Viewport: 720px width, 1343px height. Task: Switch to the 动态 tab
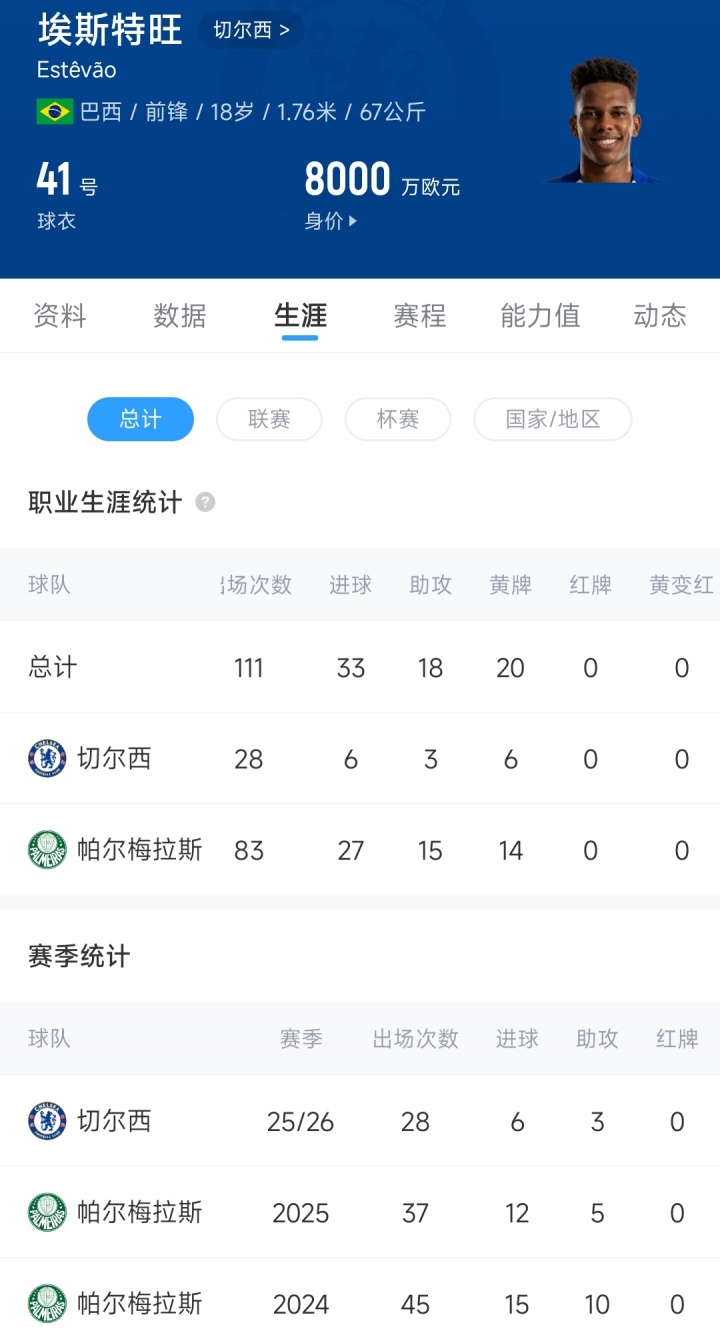click(x=660, y=316)
